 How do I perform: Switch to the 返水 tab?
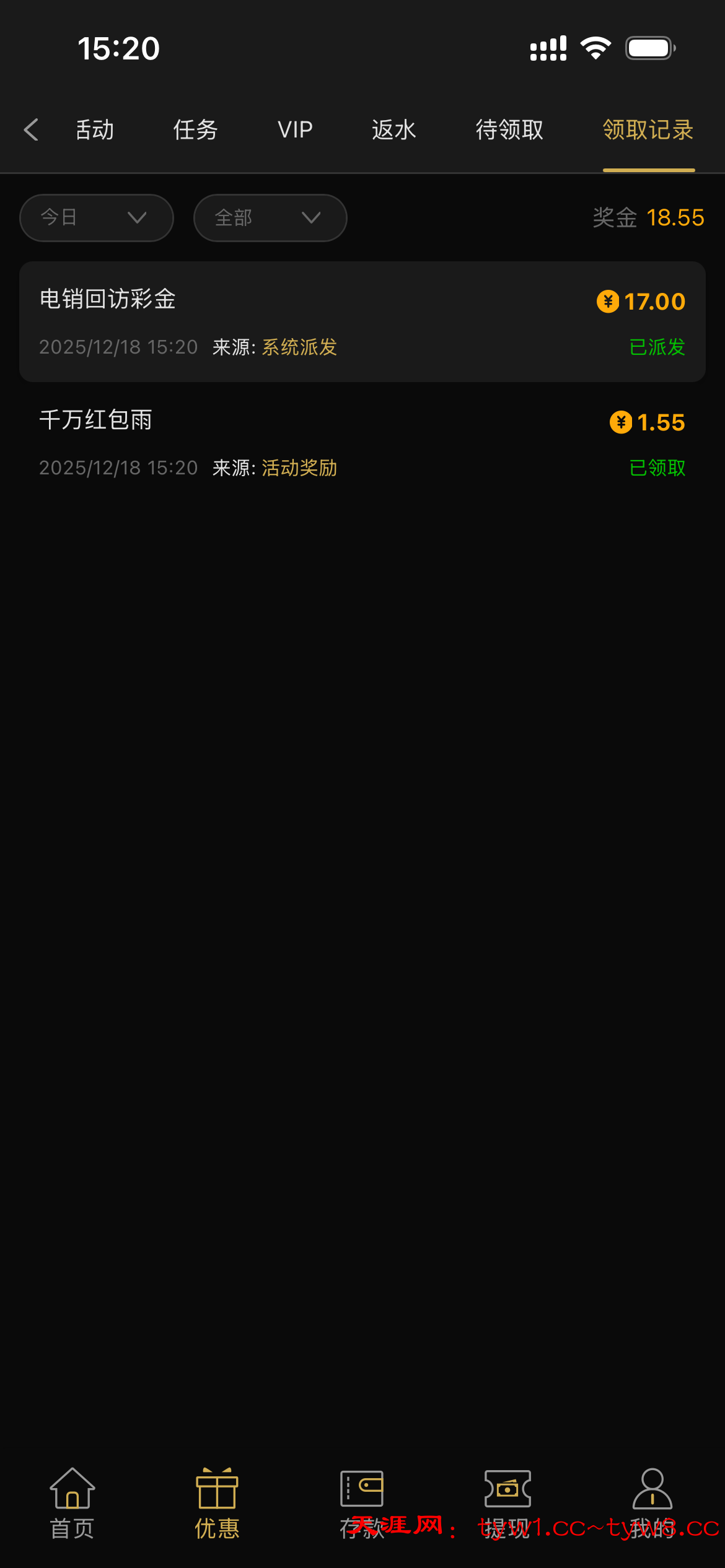click(393, 130)
